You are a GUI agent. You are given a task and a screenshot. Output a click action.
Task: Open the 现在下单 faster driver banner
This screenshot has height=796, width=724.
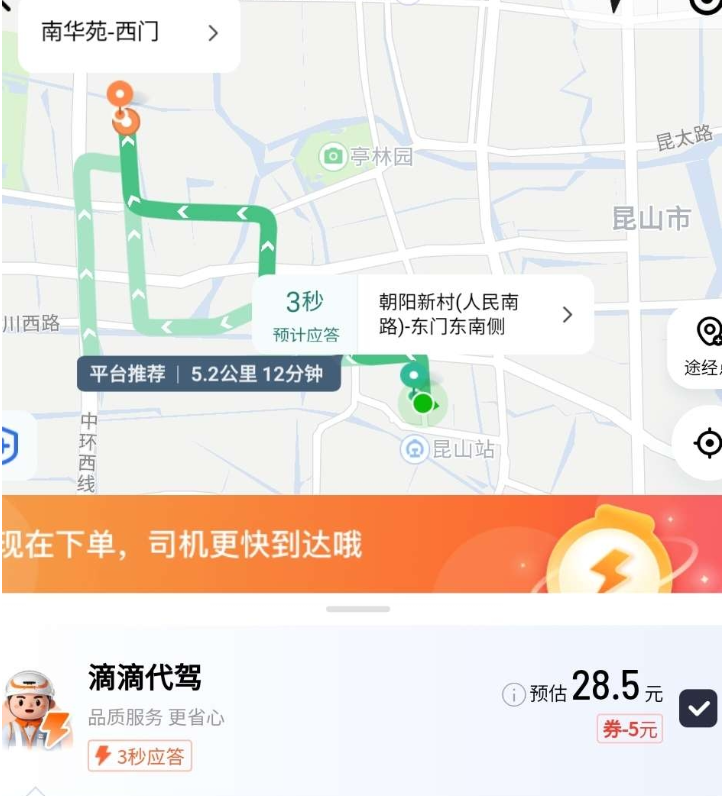[361, 544]
